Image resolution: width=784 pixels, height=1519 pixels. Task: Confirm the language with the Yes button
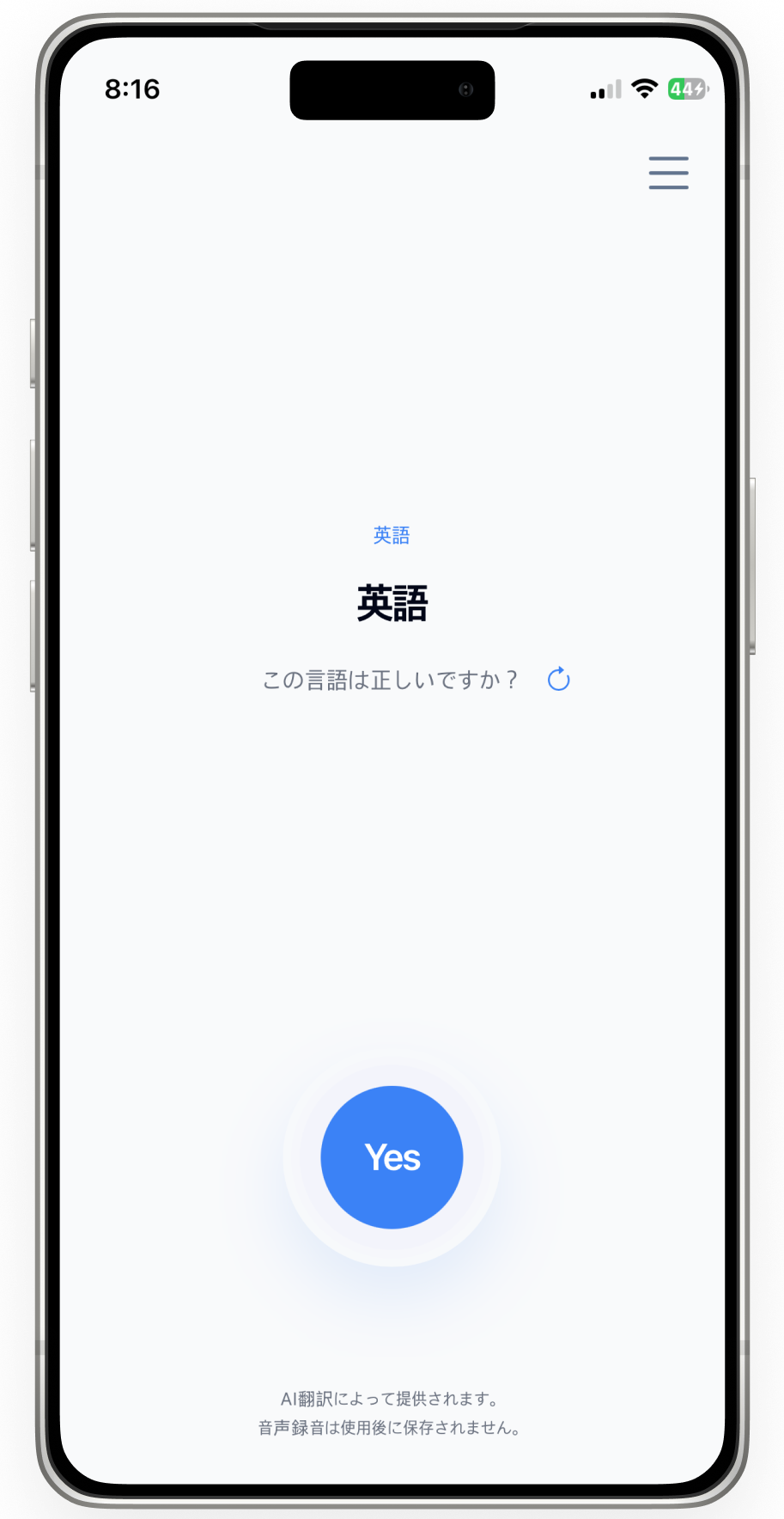pos(392,1157)
